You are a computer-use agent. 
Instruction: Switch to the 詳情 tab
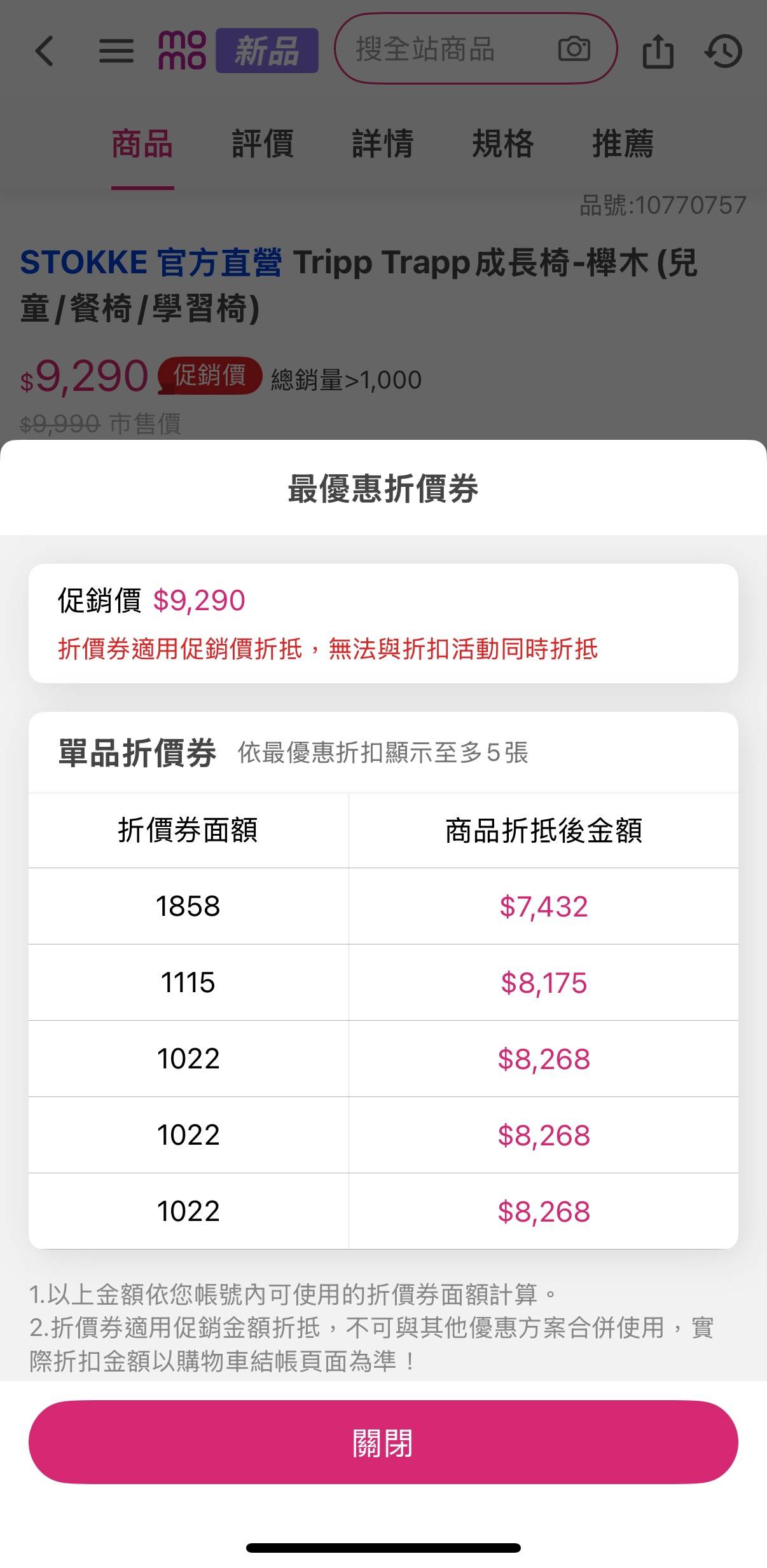point(383,144)
